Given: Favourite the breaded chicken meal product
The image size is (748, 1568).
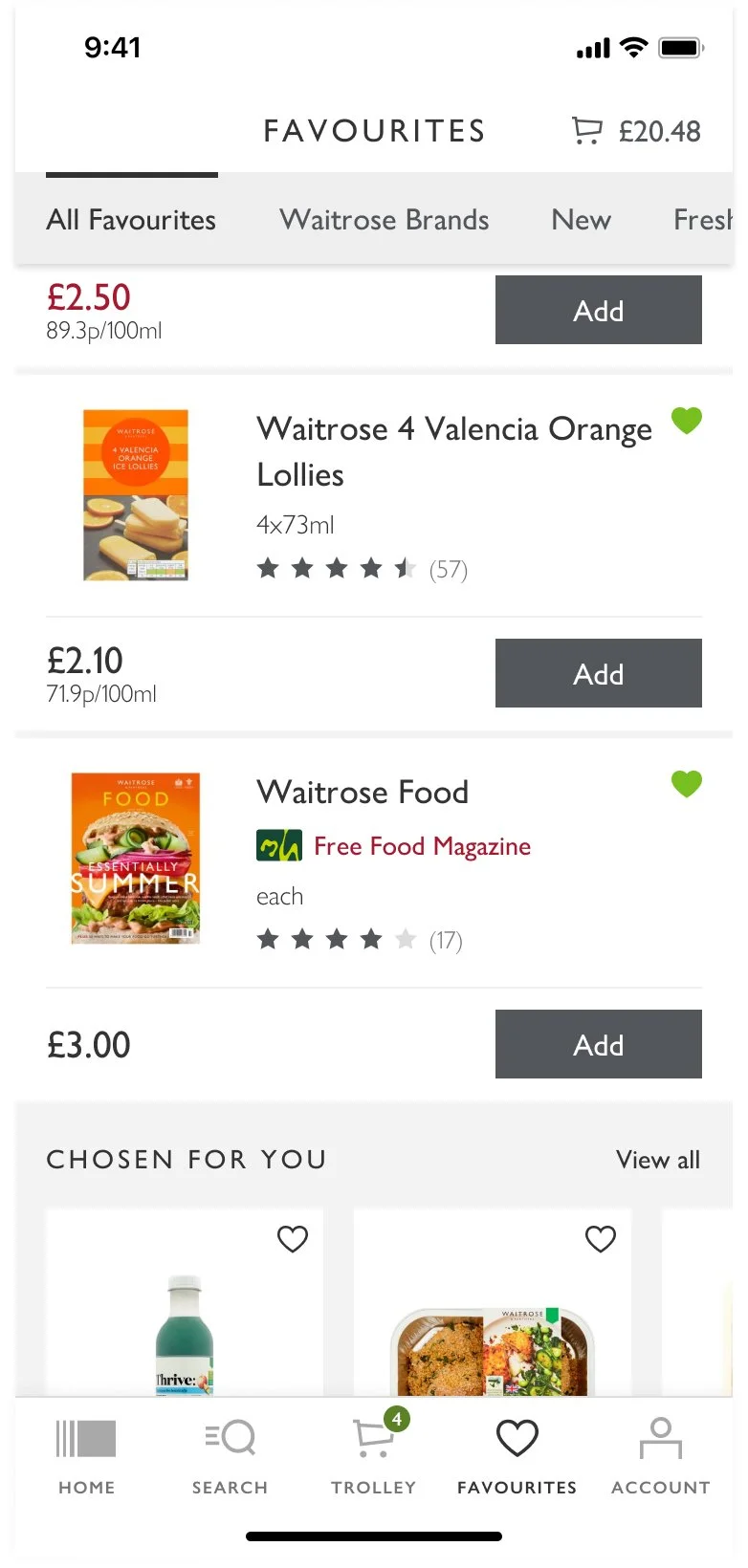Looking at the screenshot, I should click(x=600, y=1239).
